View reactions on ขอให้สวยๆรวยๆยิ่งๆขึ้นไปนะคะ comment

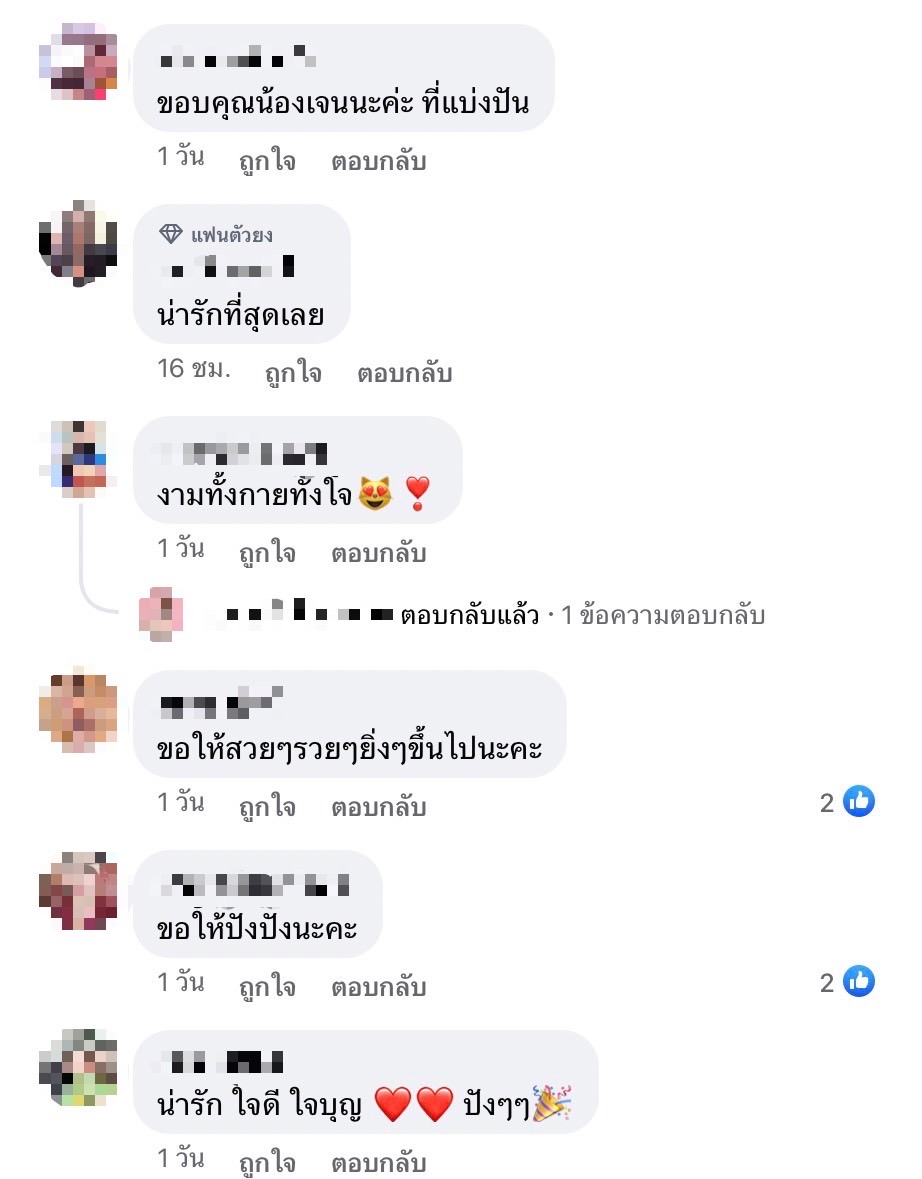pos(847,801)
